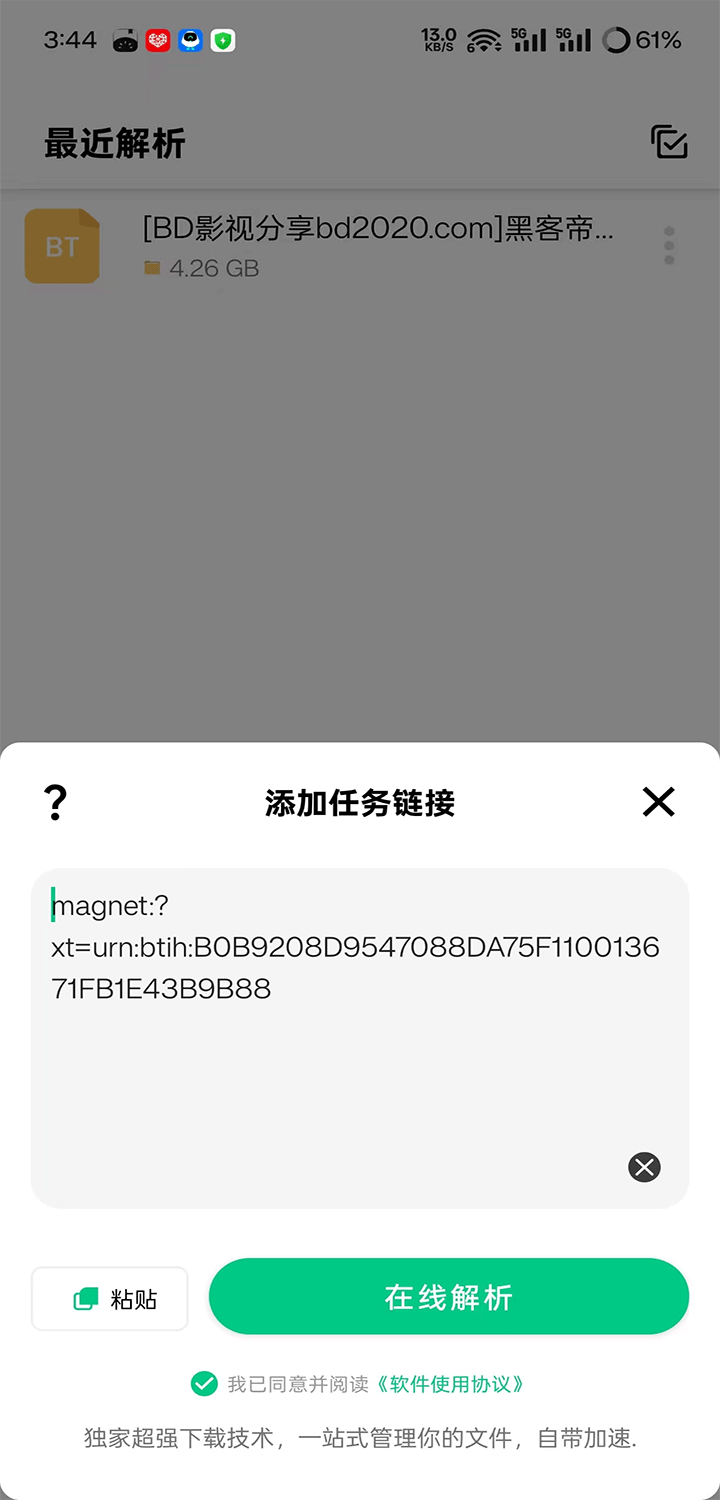Start 在线解析 online parsing
The height and width of the screenshot is (1500, 720).
click(448, 1297)
